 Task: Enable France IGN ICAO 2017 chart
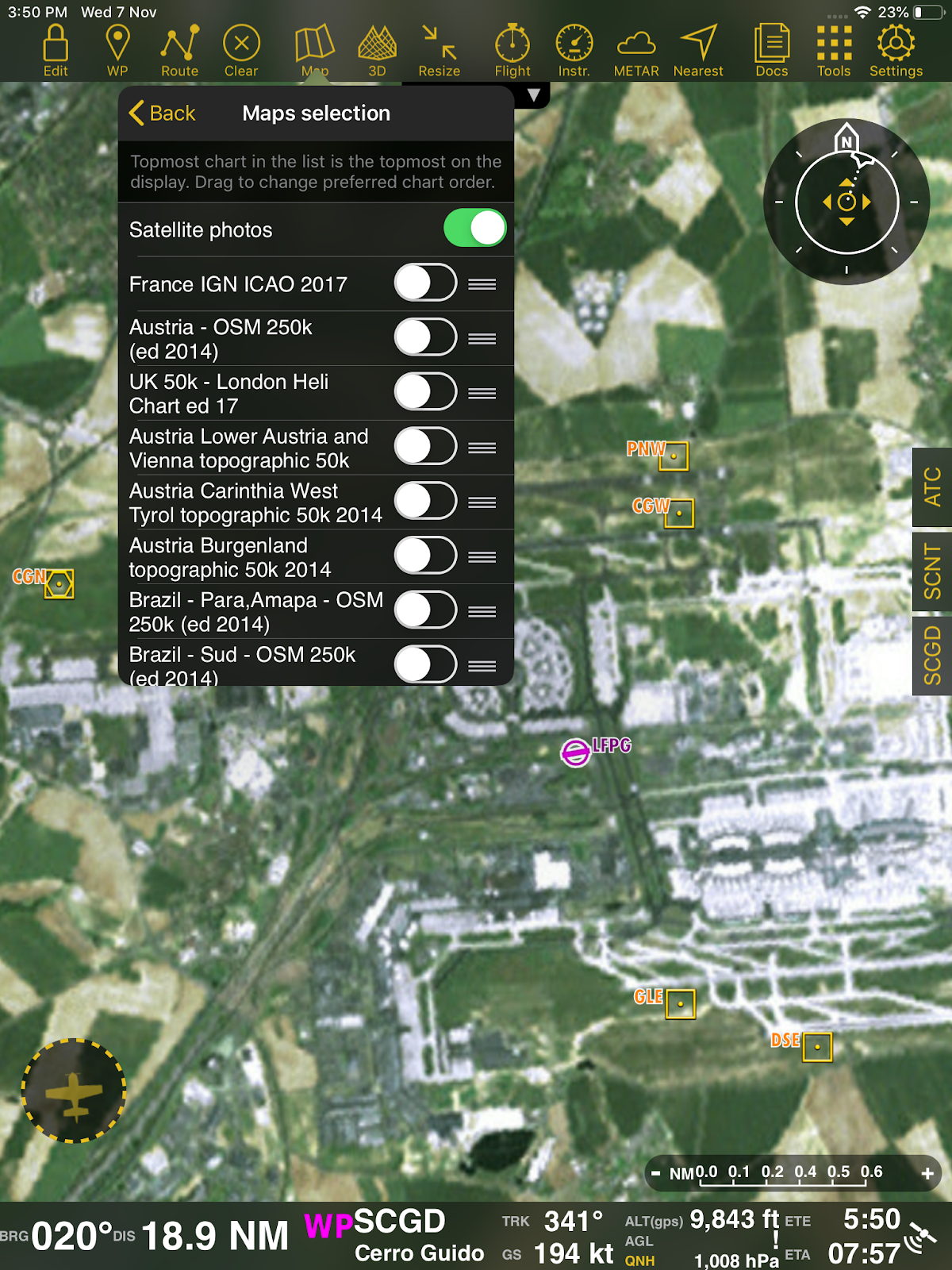(x=425, y=283)
